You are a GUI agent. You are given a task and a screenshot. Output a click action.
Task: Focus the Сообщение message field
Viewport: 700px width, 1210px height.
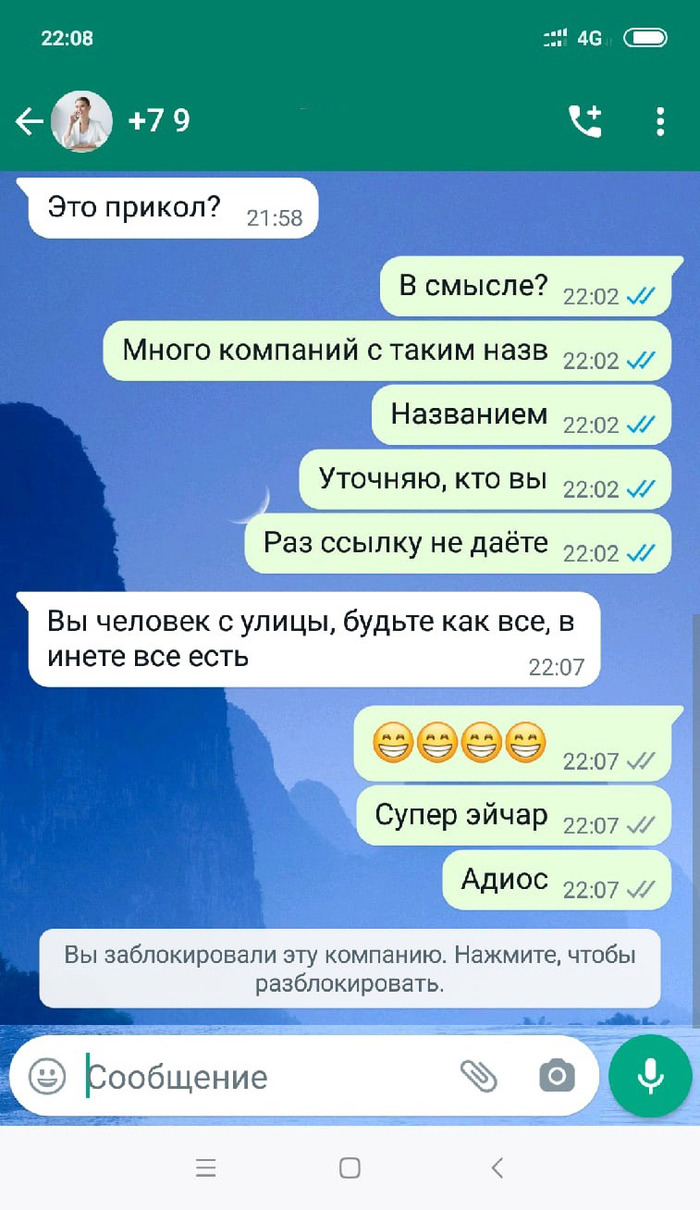pos(260,1076)
